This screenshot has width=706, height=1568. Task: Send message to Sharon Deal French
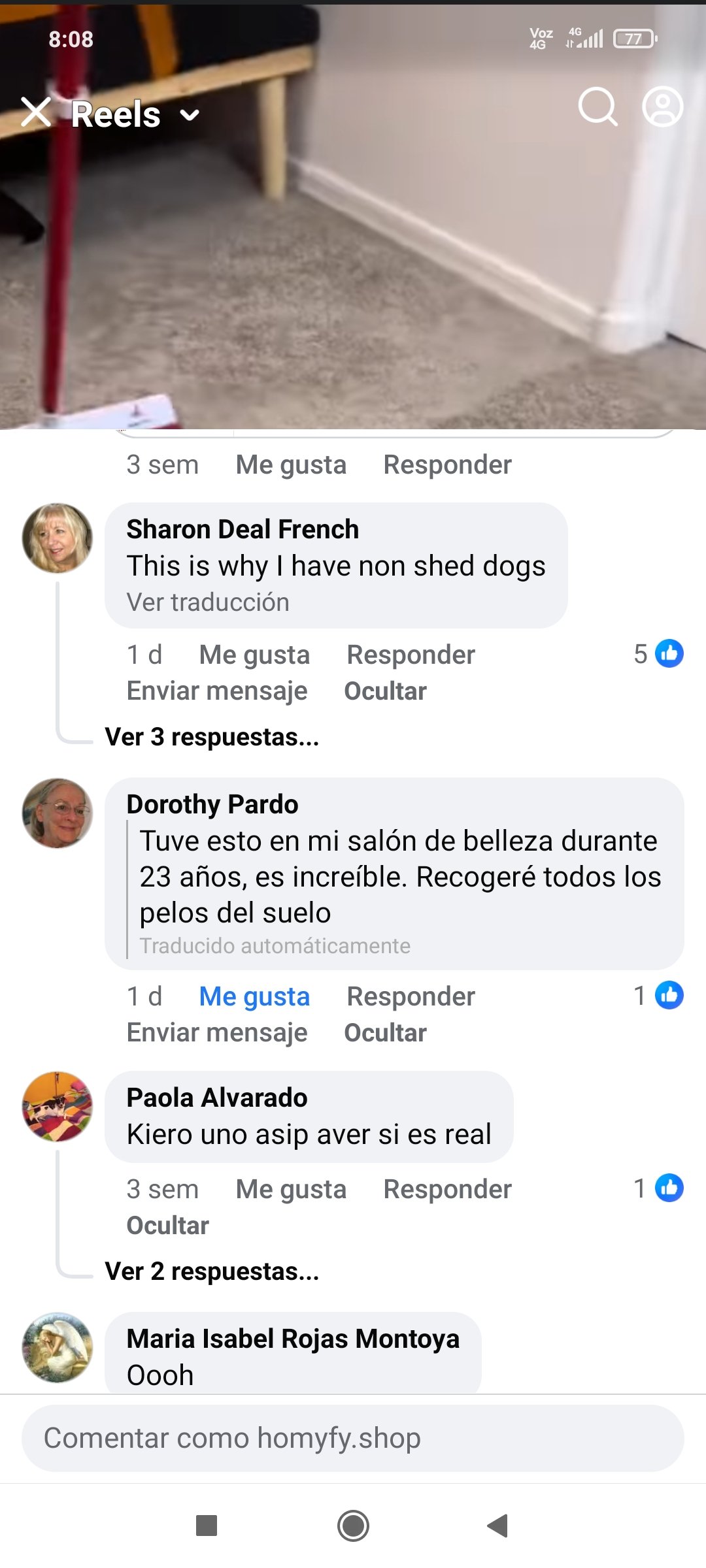tap(217, 691)
